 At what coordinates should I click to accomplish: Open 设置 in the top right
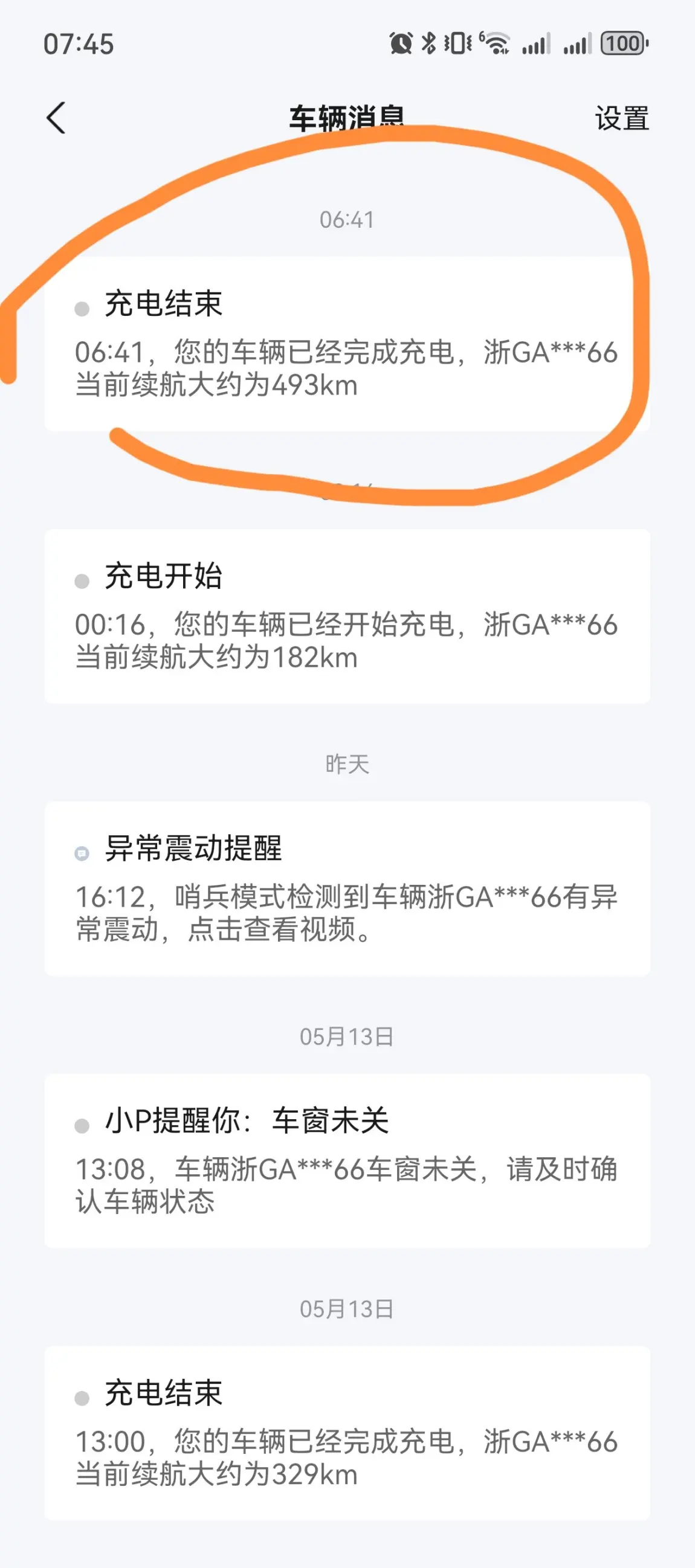[622, 118]
